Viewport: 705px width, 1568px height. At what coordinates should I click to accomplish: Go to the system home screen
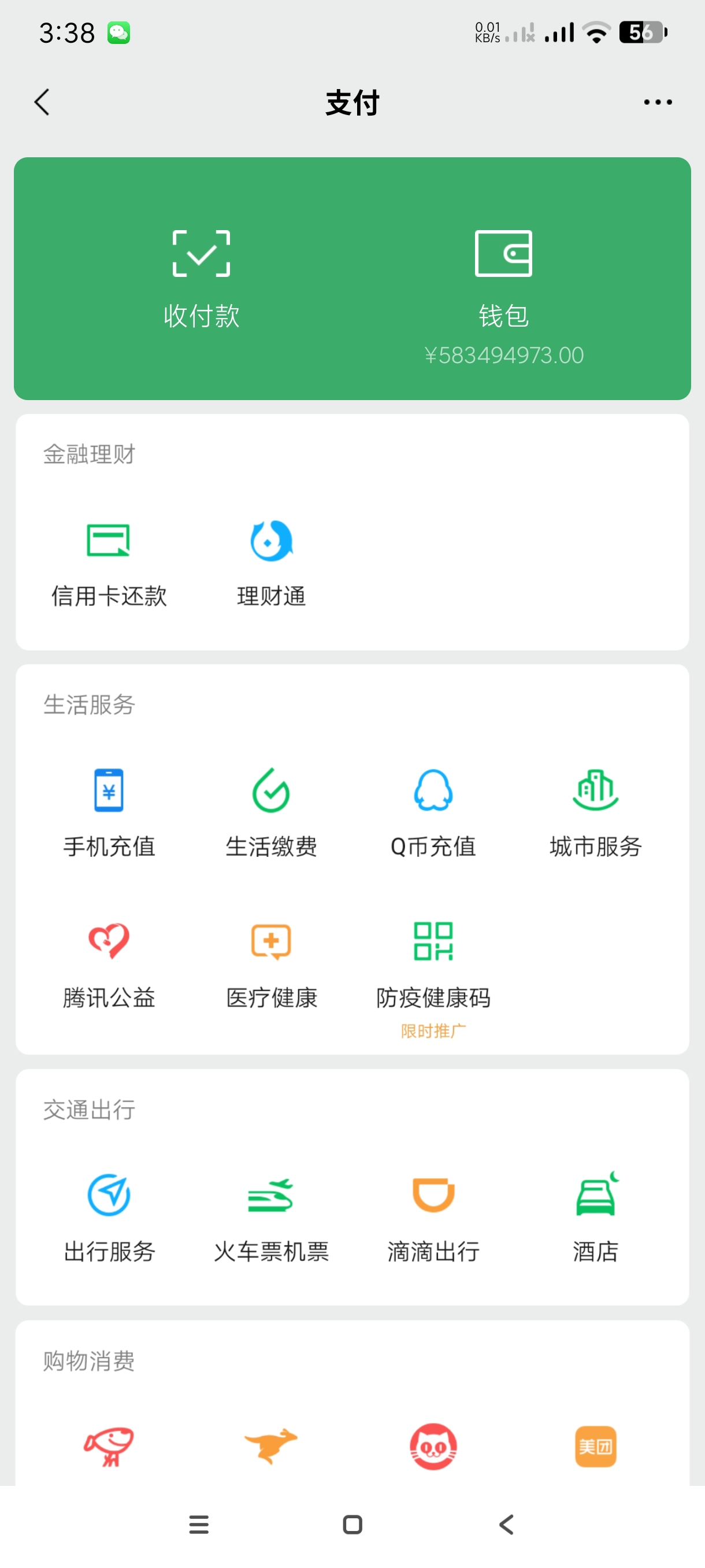(353, 1524)
